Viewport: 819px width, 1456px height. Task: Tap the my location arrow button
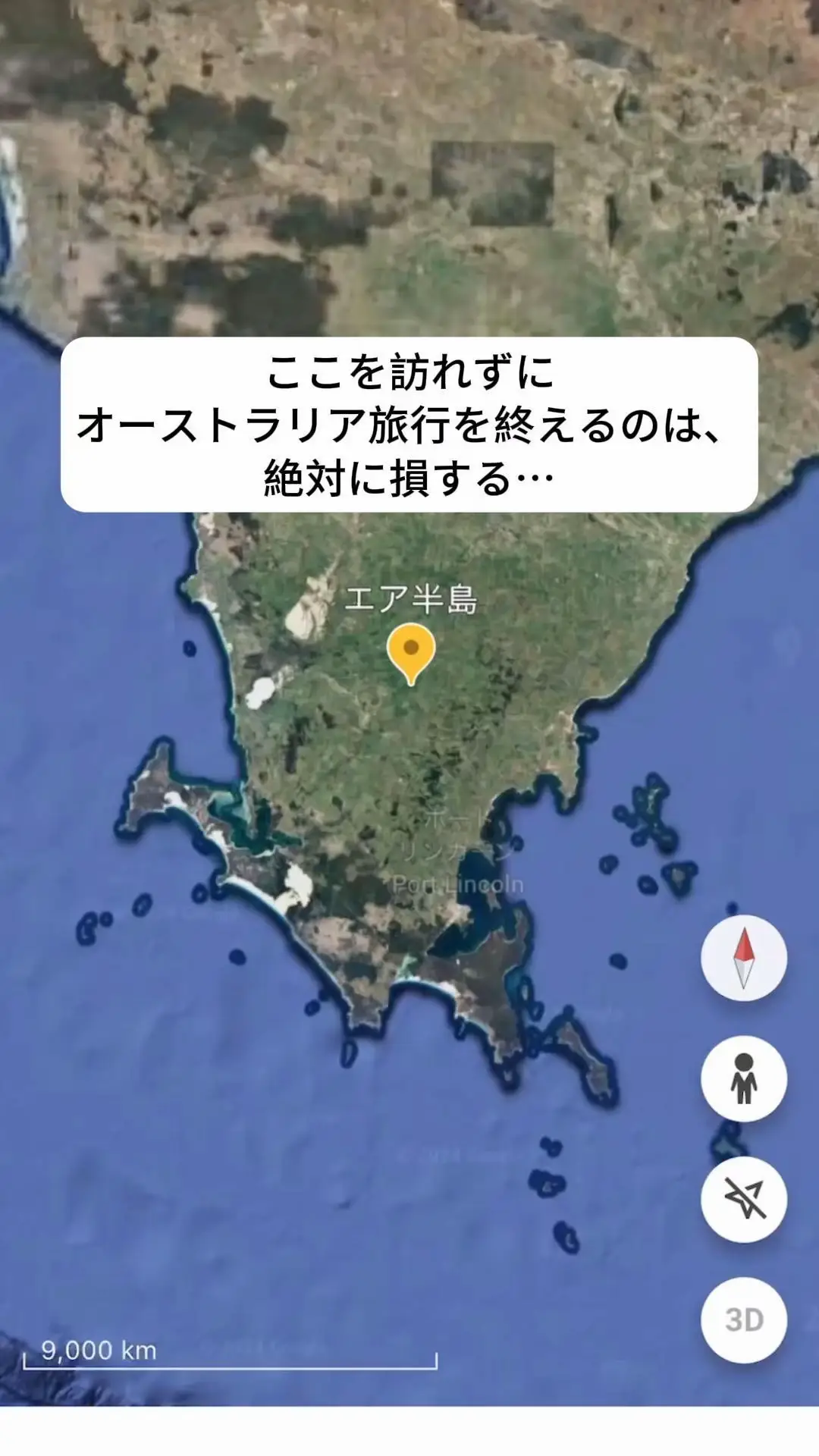744,1199
